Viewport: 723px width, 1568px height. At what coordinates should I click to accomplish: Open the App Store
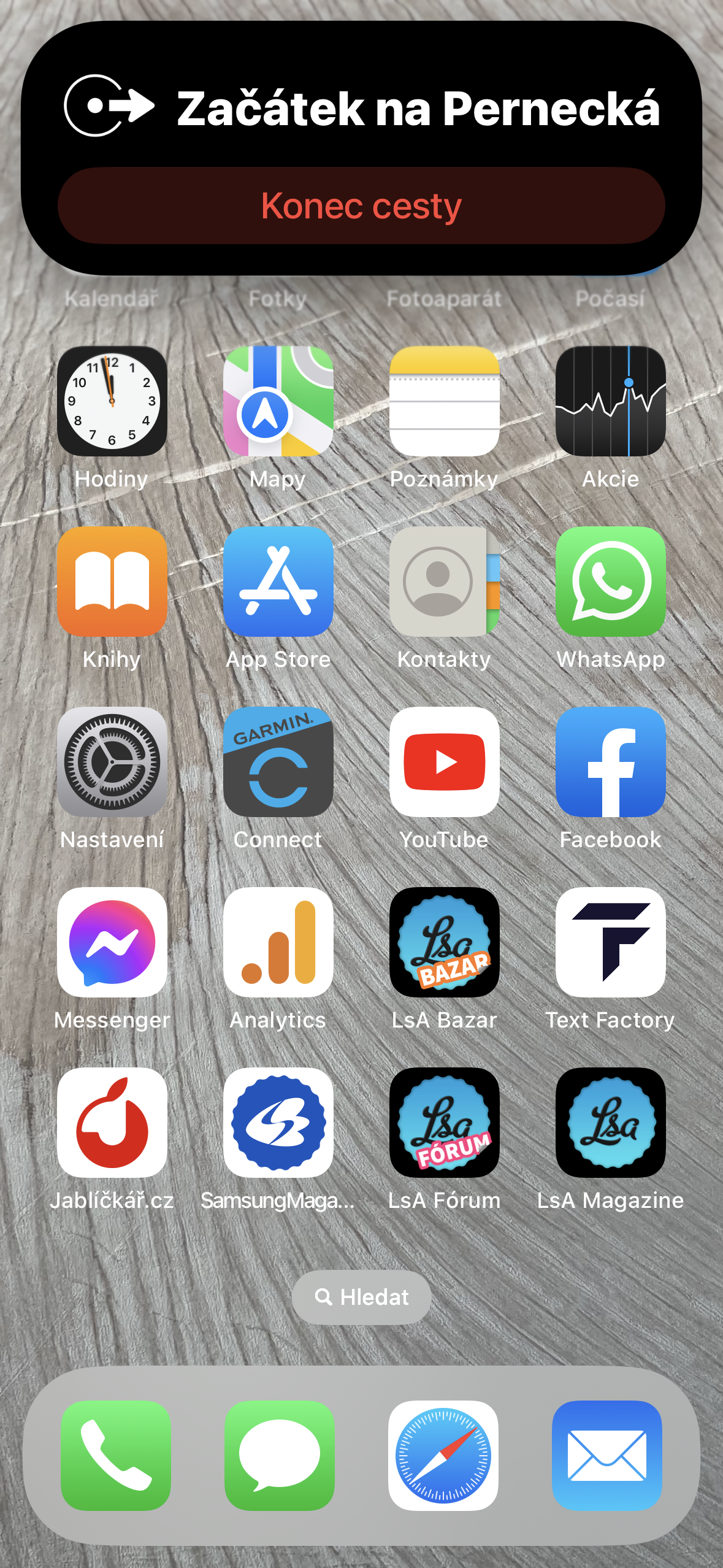(278, 582)
